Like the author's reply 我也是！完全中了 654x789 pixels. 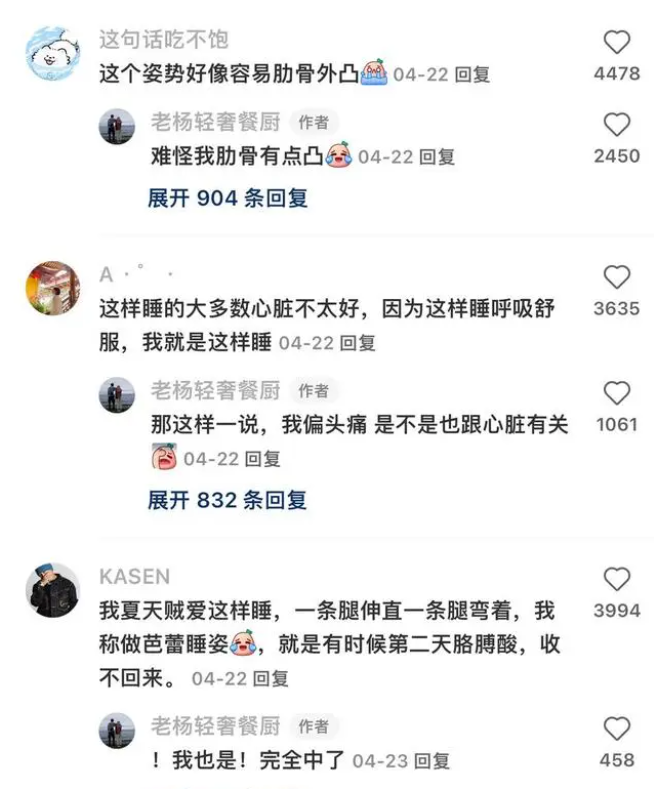tap(617, 729)
